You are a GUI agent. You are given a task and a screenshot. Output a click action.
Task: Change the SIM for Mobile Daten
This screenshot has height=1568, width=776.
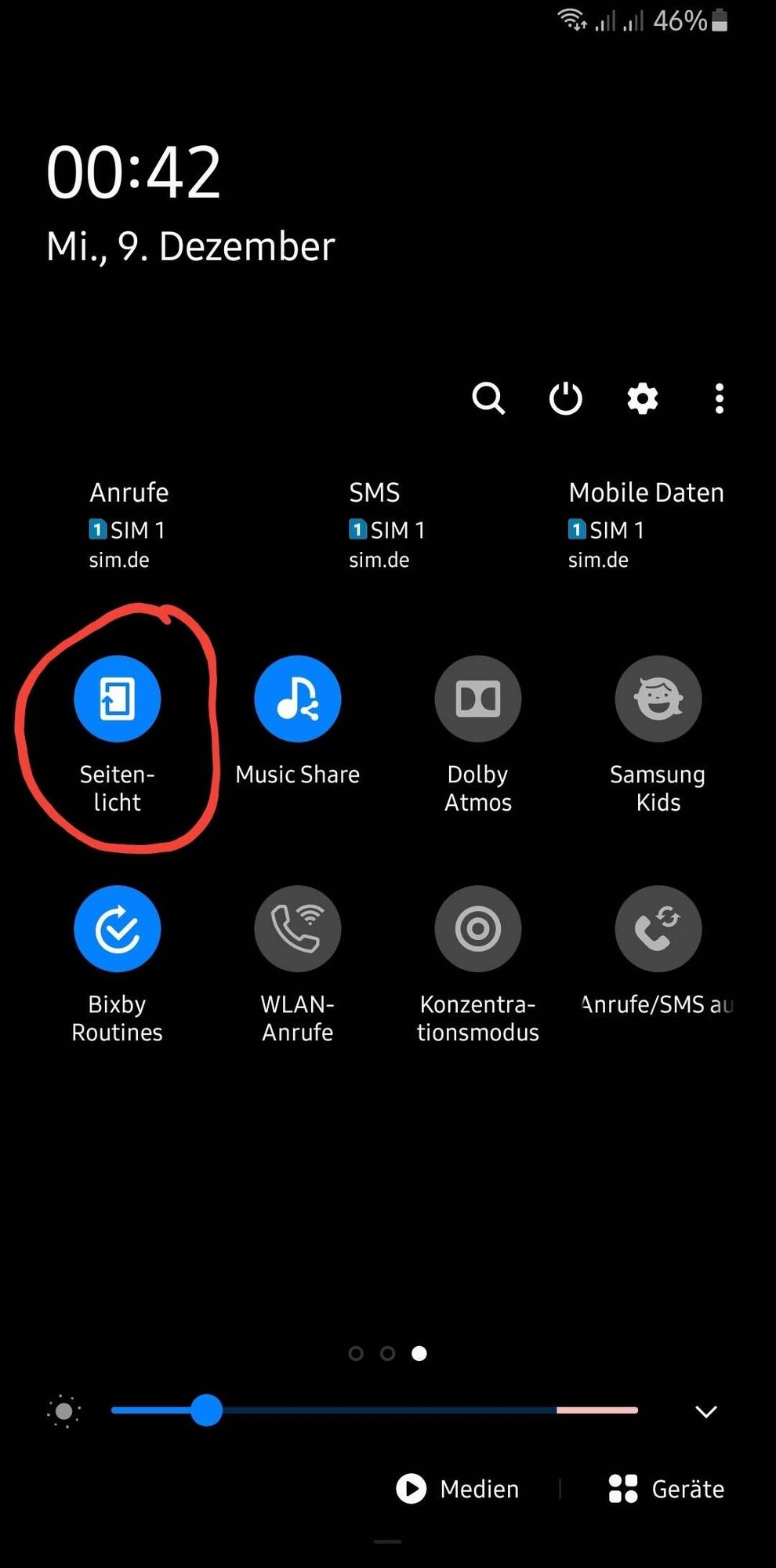(645, 525)
